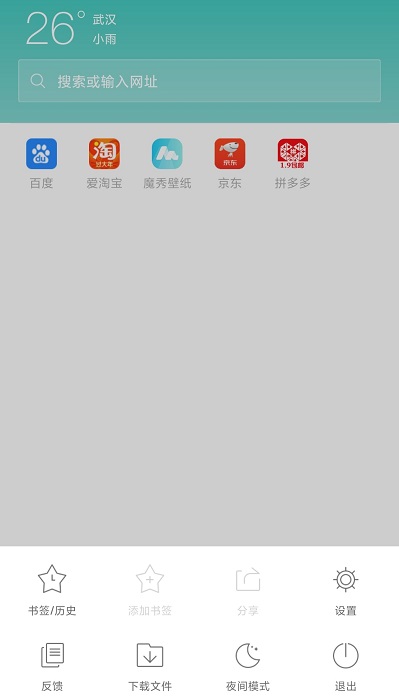View 下载文件 downloaded files
This screenshot has width=399, height=700.
point(150,667)
